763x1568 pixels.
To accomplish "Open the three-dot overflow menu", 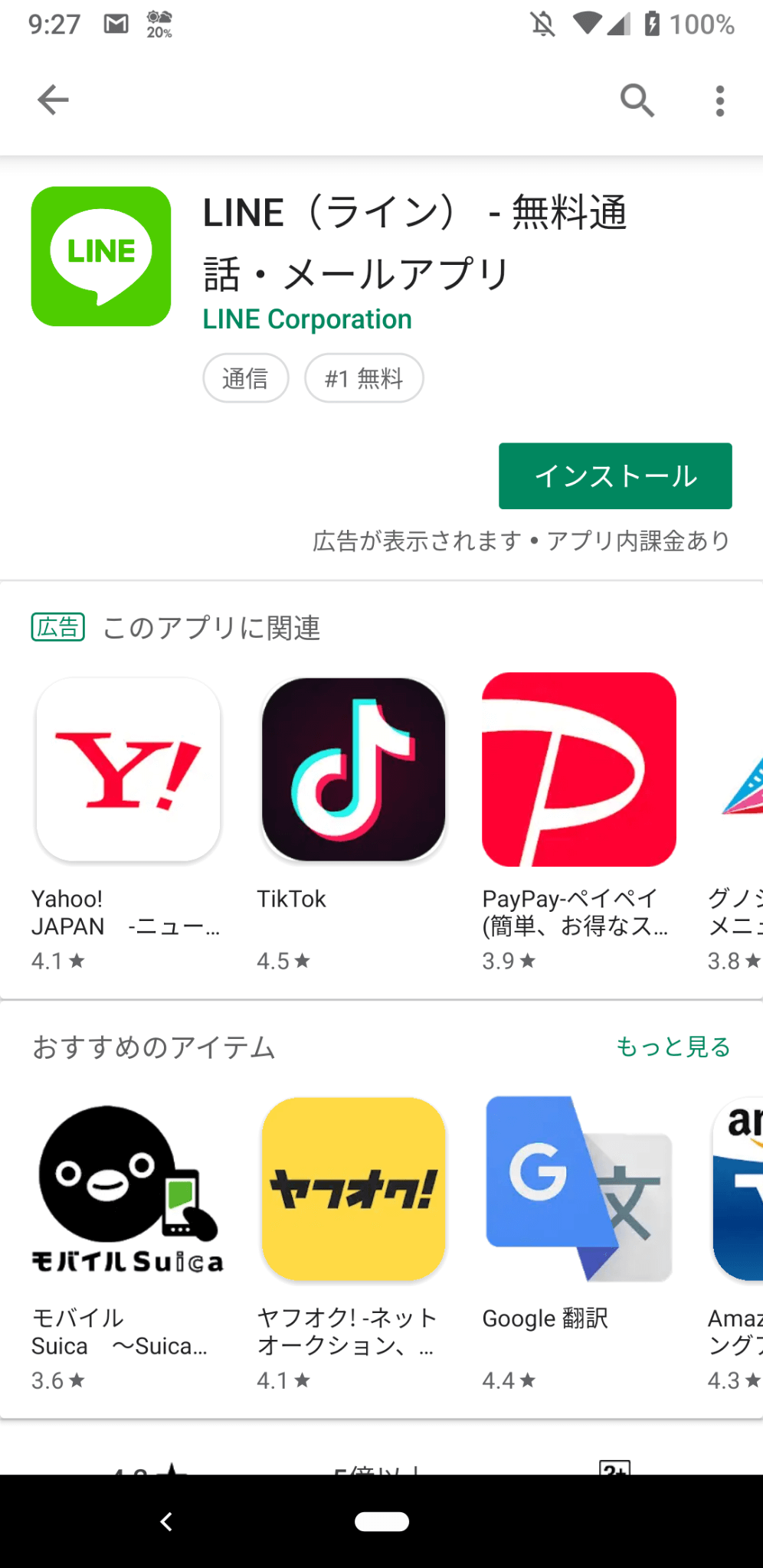I will pyautogui.click(x=719, y=100).
